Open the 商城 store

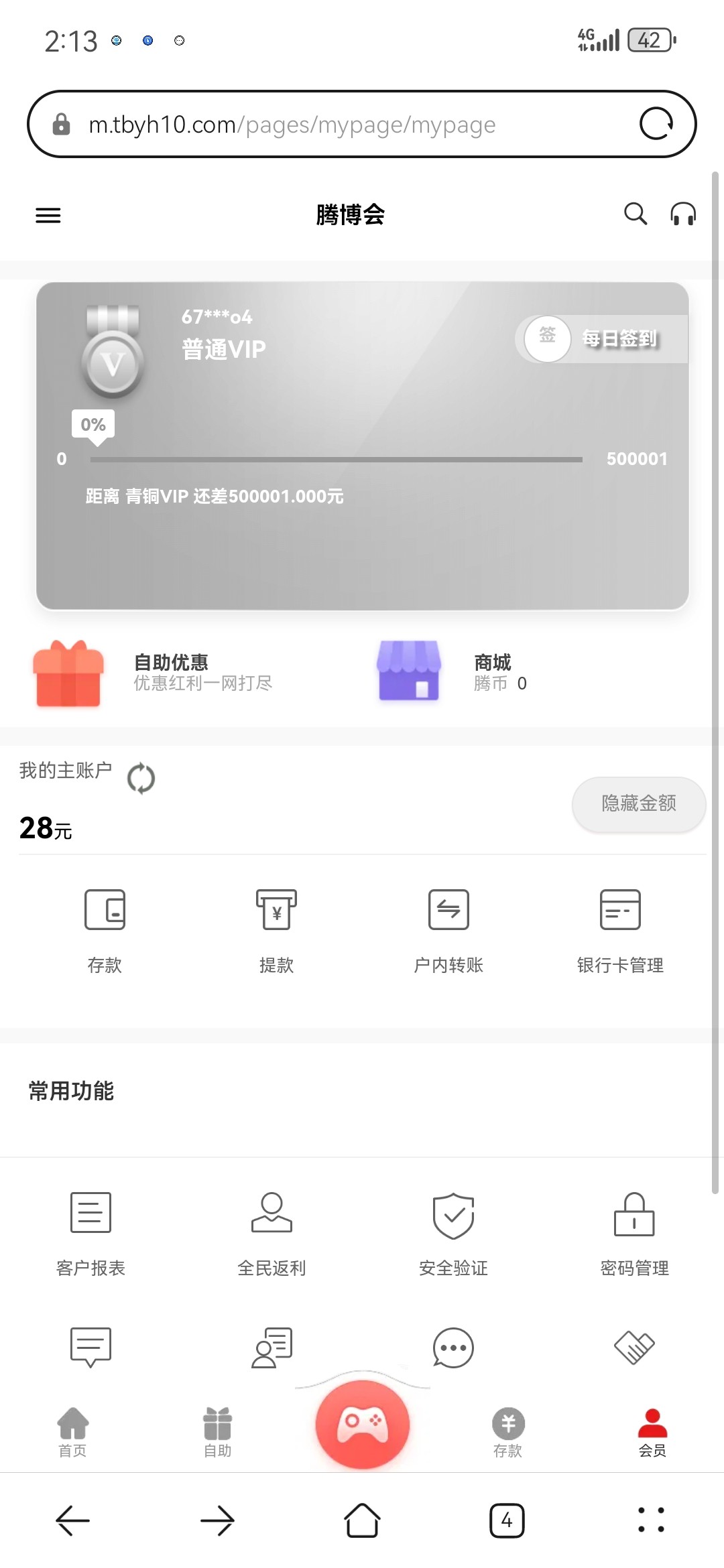452,673
